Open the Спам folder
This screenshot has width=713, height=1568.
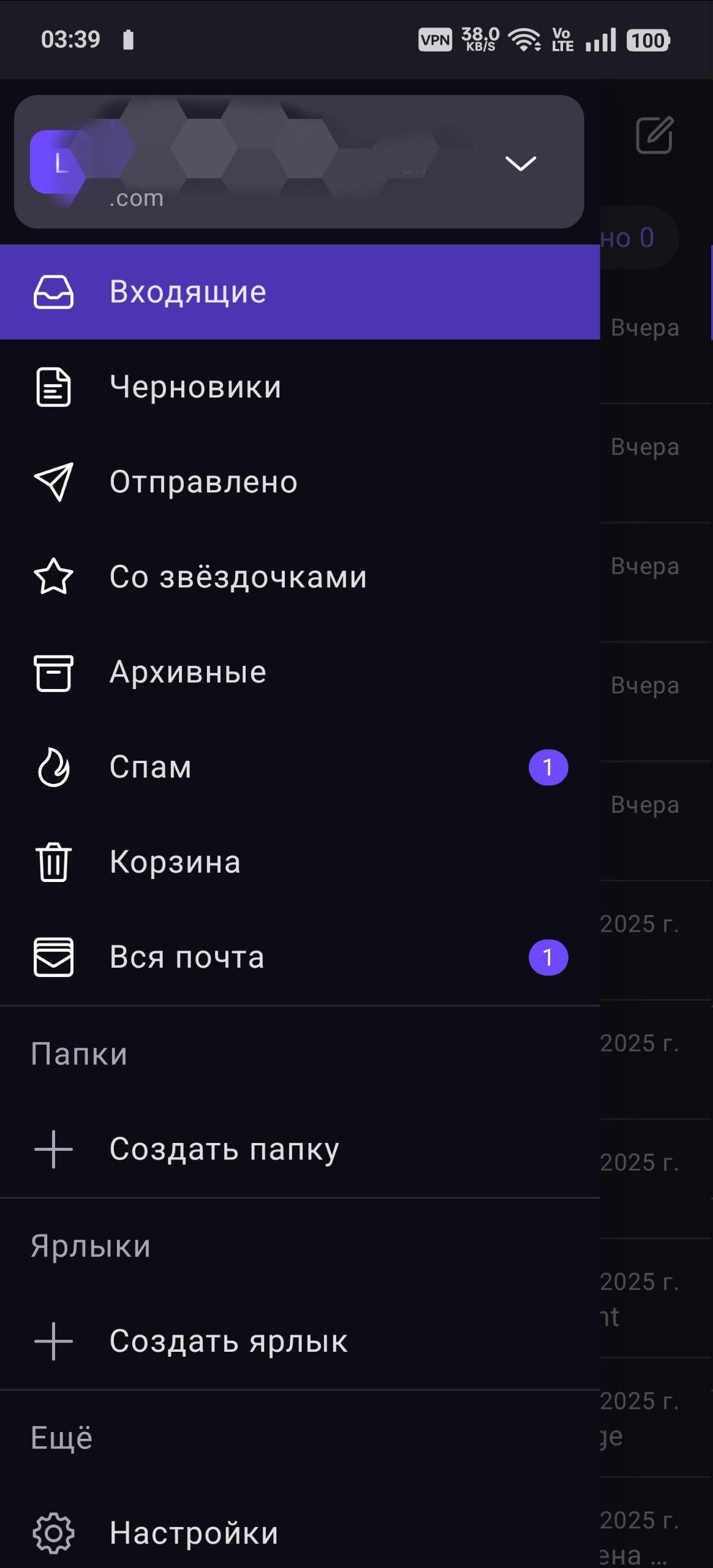tap(300, 767)
